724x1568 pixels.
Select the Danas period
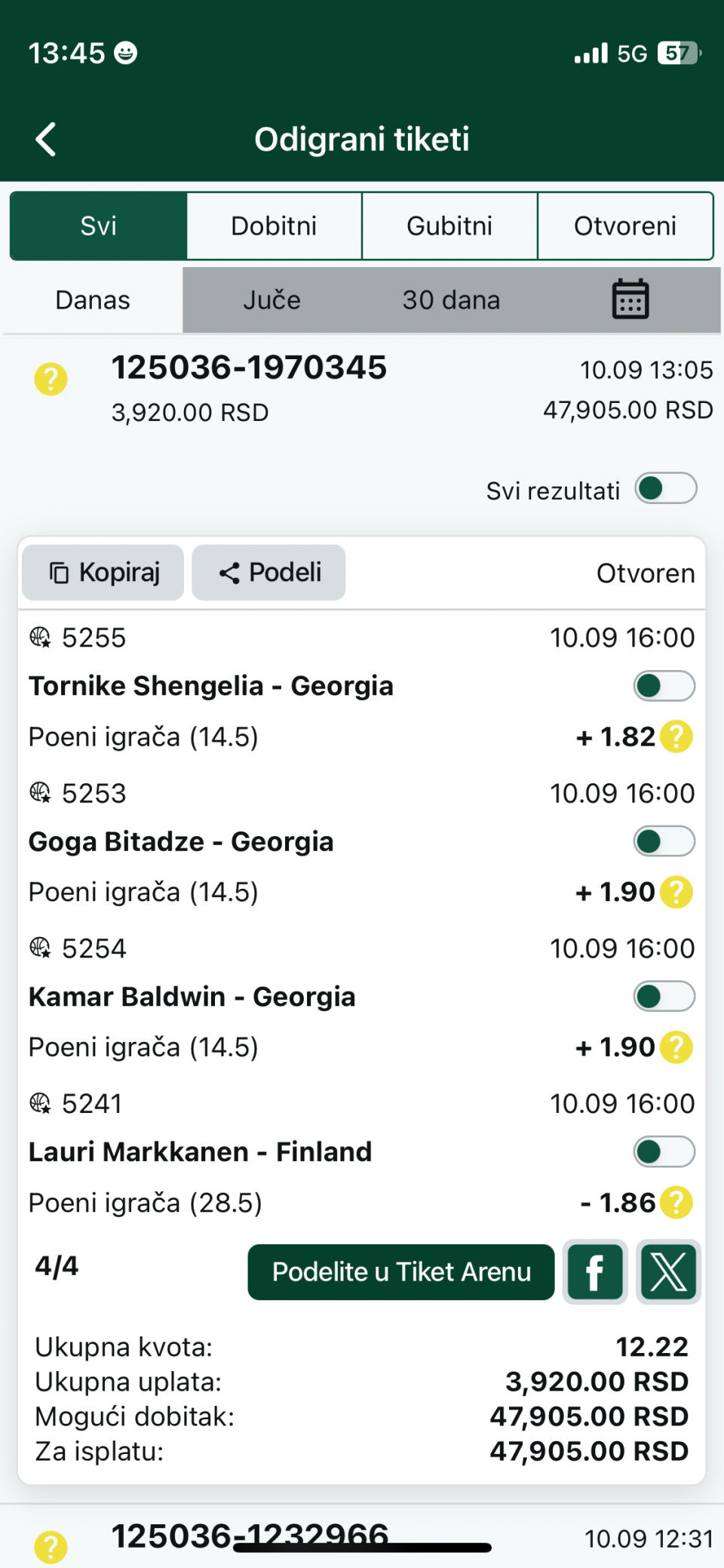(x=93, y=300)
